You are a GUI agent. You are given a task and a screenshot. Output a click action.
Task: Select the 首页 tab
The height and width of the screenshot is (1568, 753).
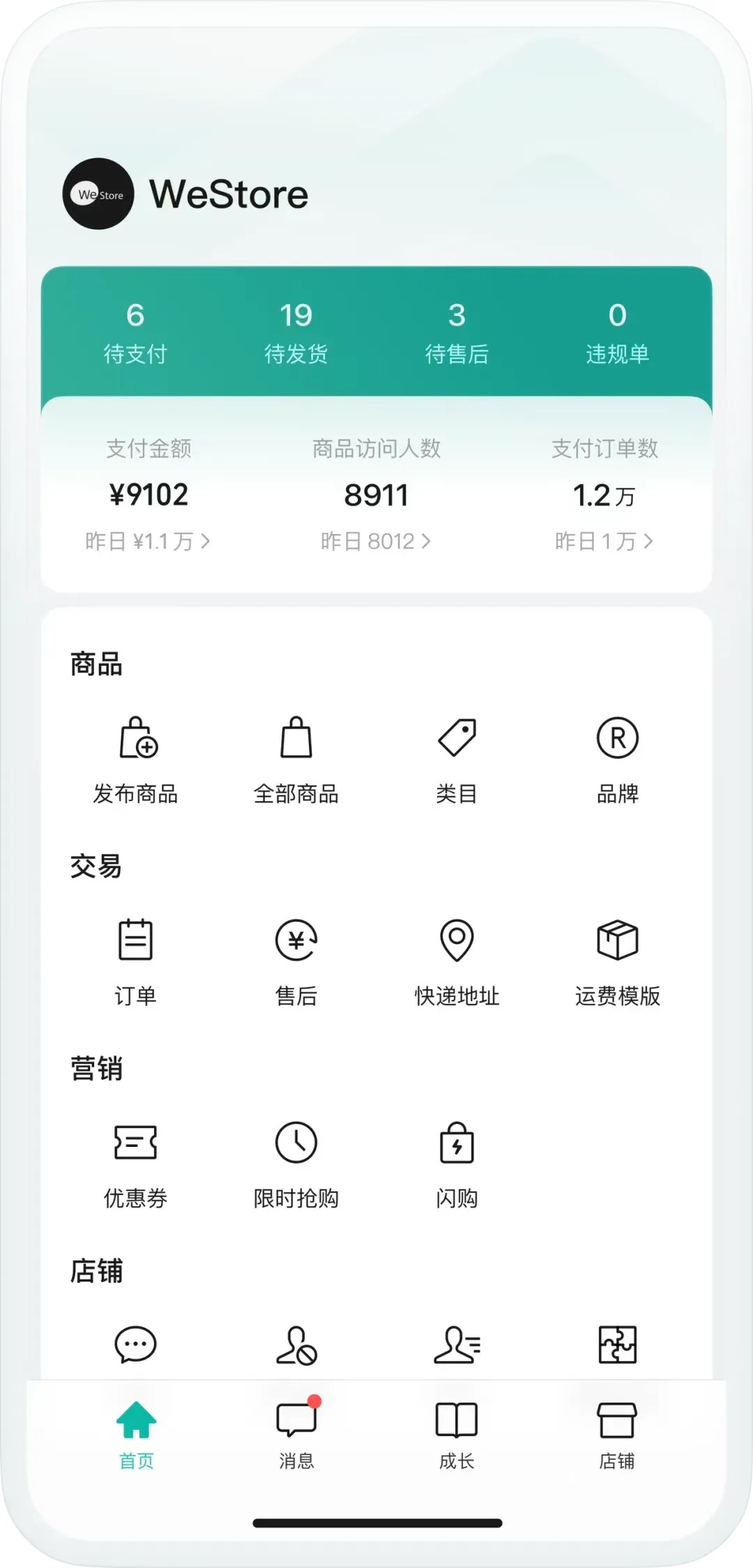pyautogui.click(x=136, y=1433)
